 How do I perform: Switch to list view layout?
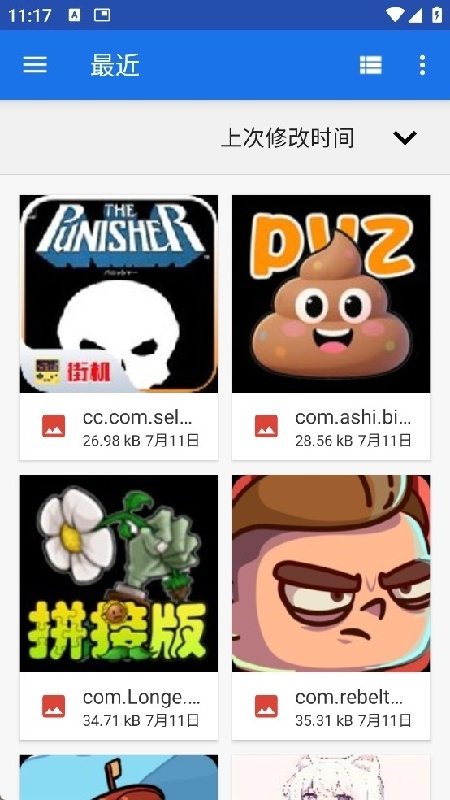click(370, 65)
